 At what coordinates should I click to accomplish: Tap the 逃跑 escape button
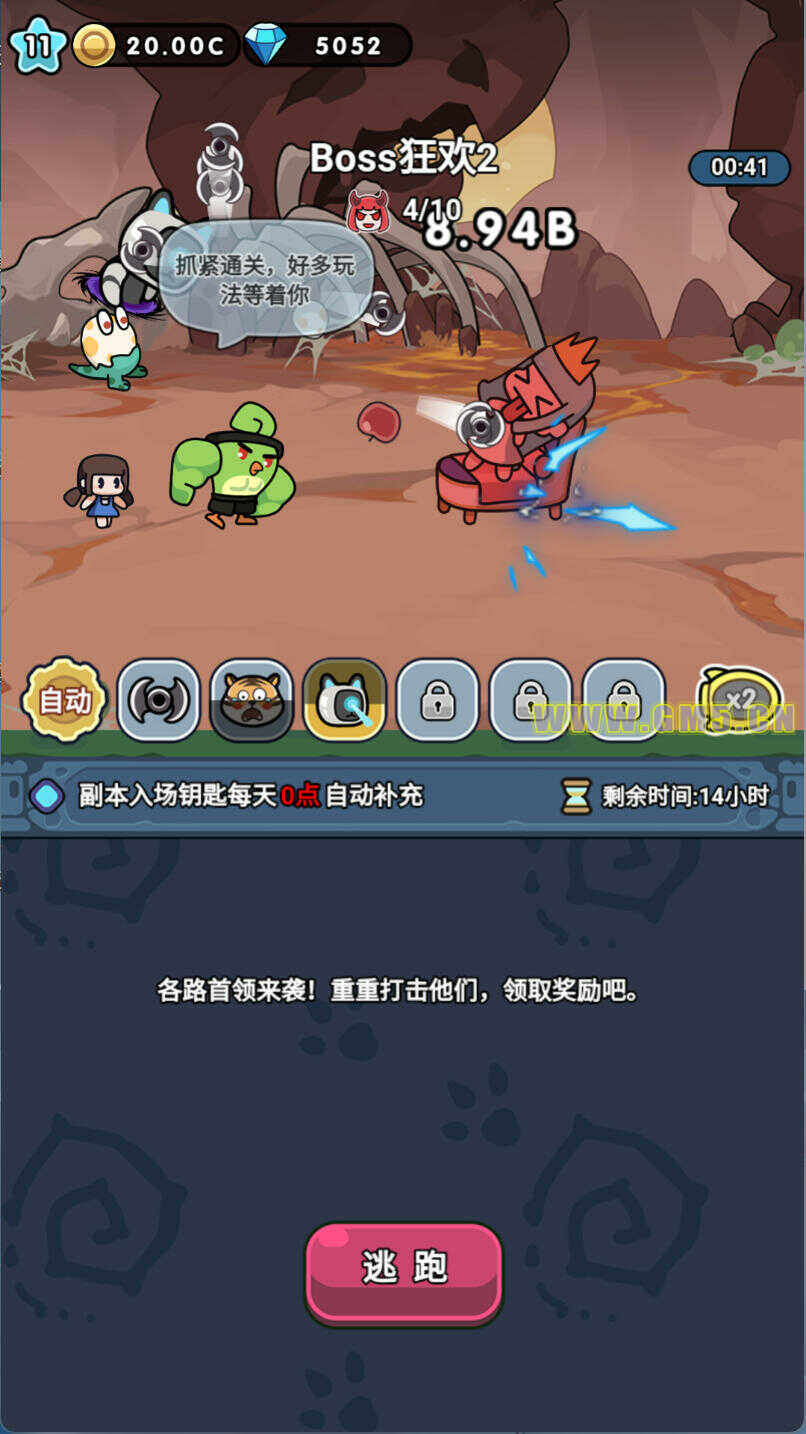coord(404,1270)
